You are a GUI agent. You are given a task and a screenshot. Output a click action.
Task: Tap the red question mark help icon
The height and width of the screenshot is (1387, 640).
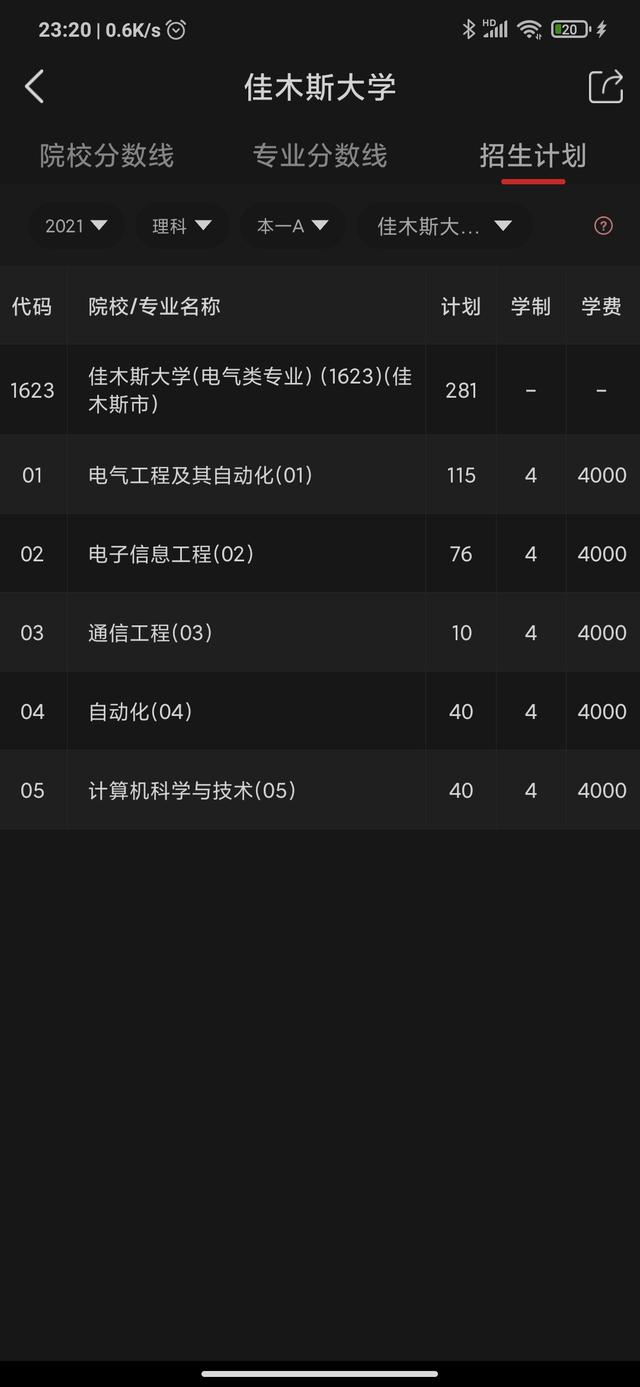point(603,226)
